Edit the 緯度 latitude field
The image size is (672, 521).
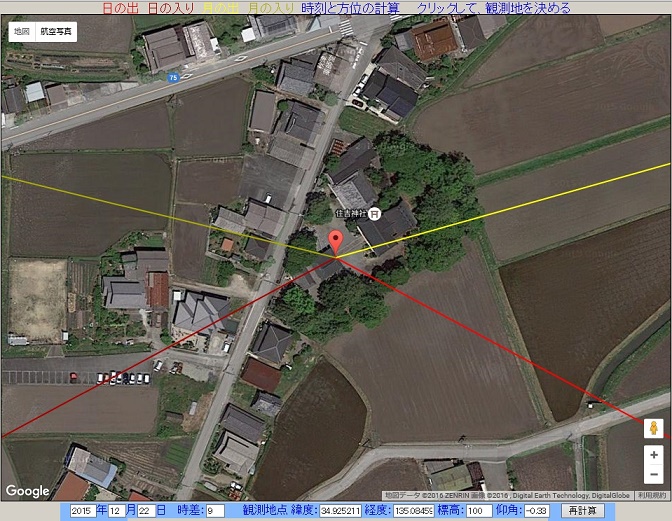[x=340, y=511]
